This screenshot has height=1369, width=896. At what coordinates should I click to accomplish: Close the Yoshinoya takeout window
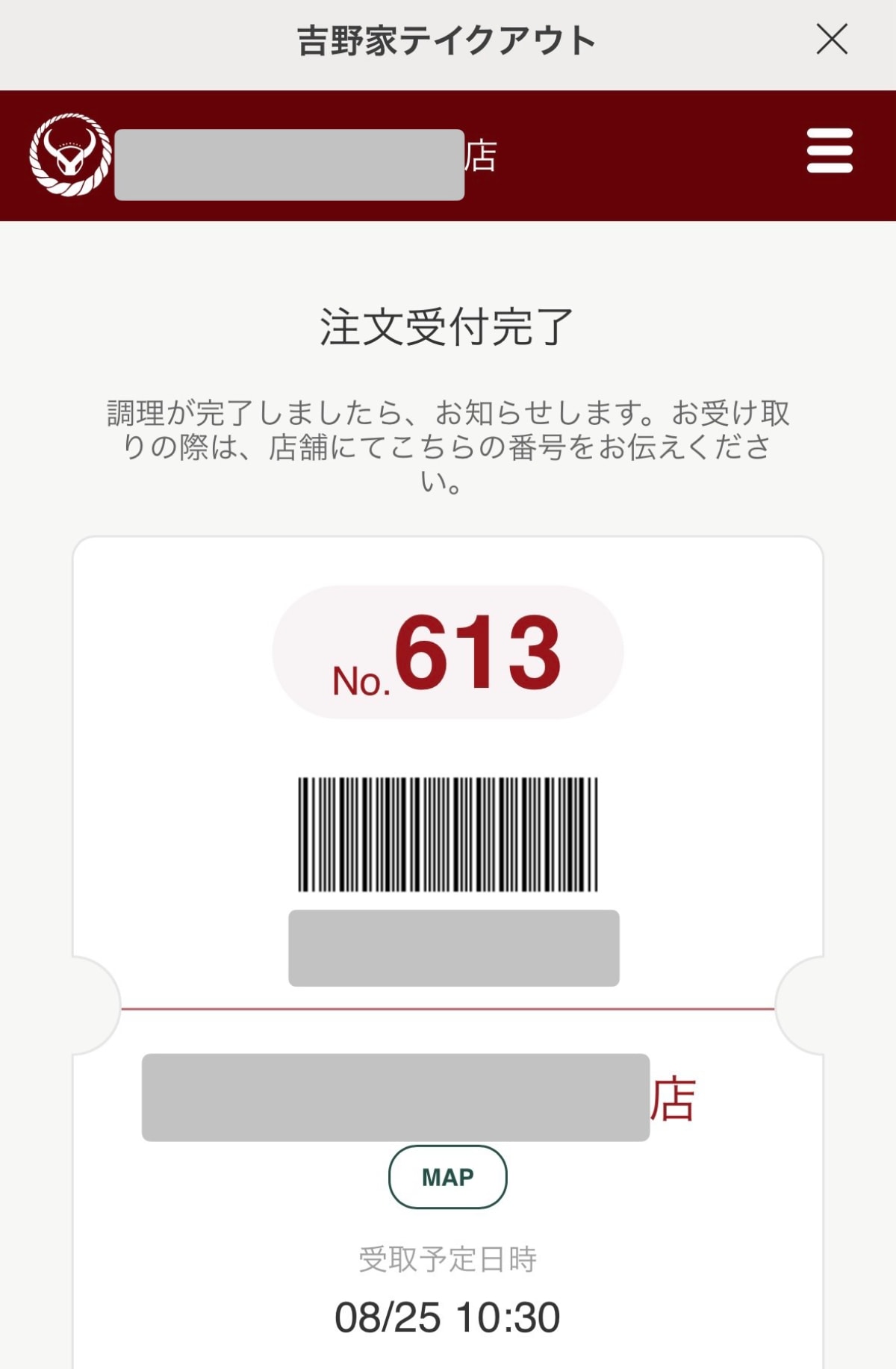pos(832,39)
